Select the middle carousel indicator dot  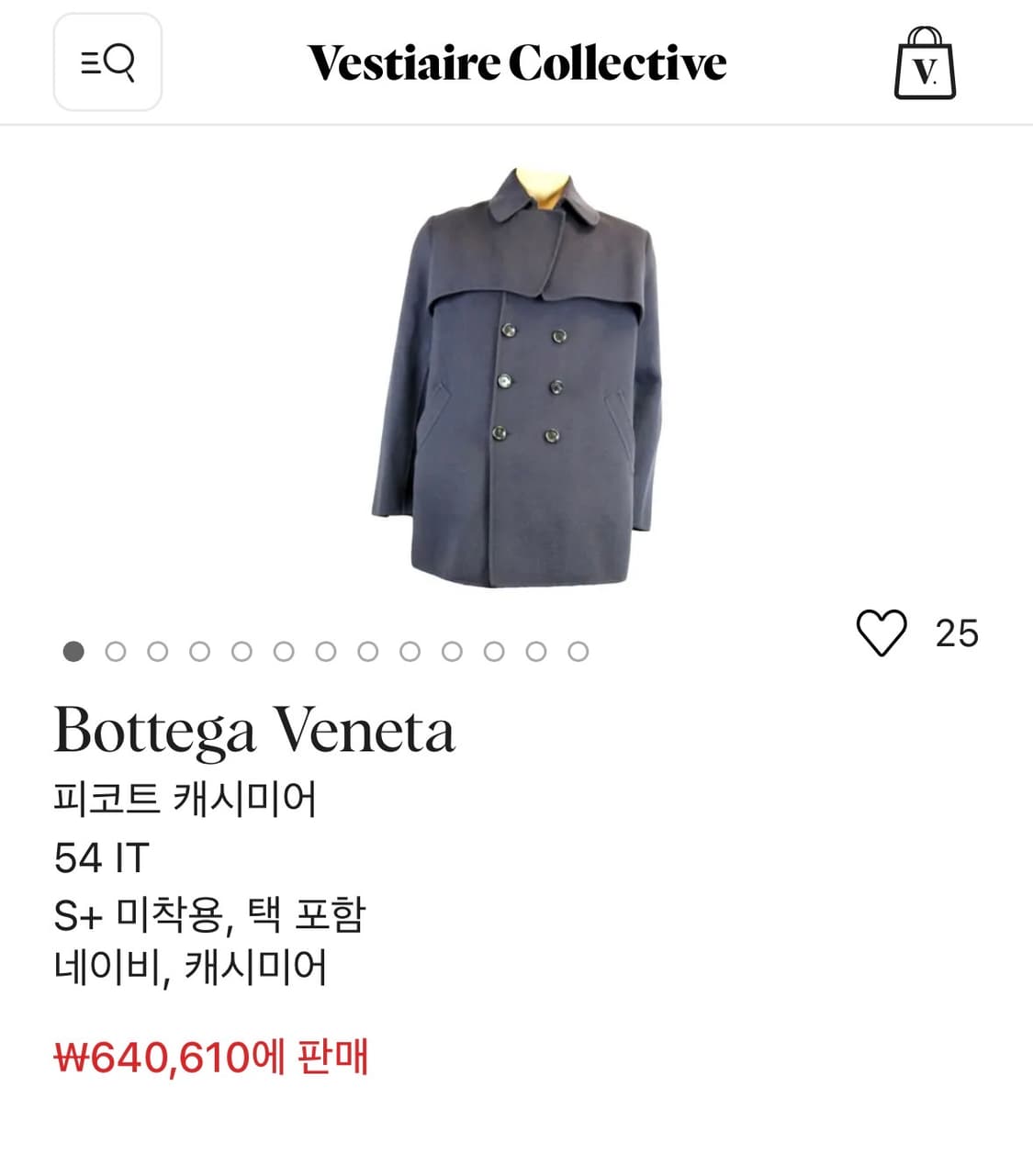coord(327,652)
